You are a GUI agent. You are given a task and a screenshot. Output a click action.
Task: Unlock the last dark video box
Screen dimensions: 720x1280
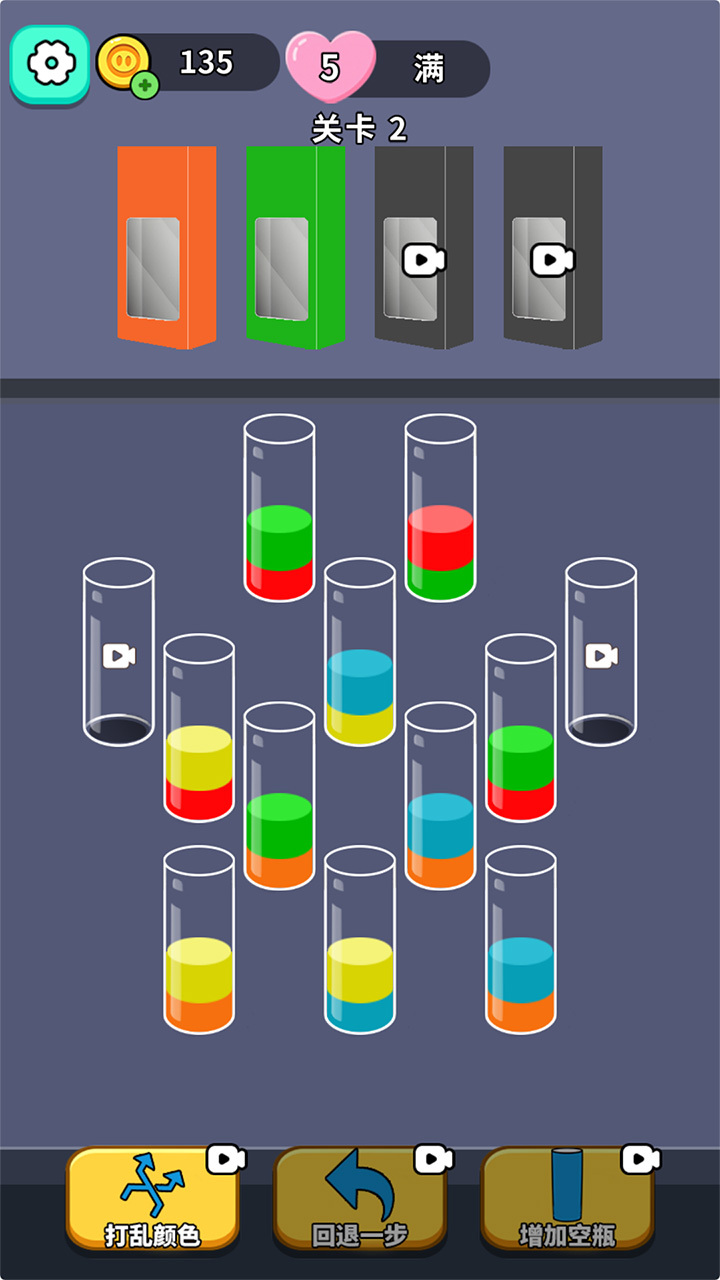553,247
